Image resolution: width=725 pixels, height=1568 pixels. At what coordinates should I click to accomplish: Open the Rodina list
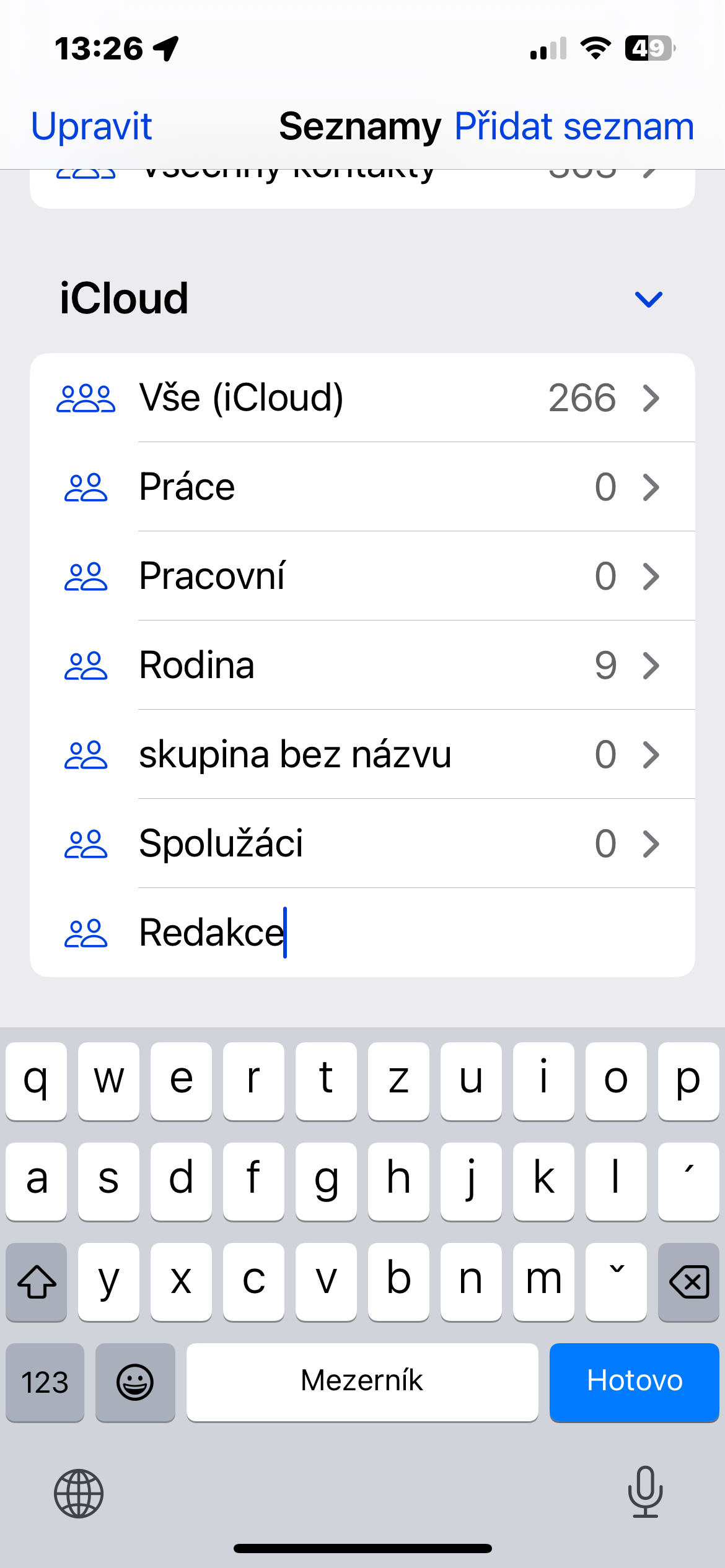[362, 665]
